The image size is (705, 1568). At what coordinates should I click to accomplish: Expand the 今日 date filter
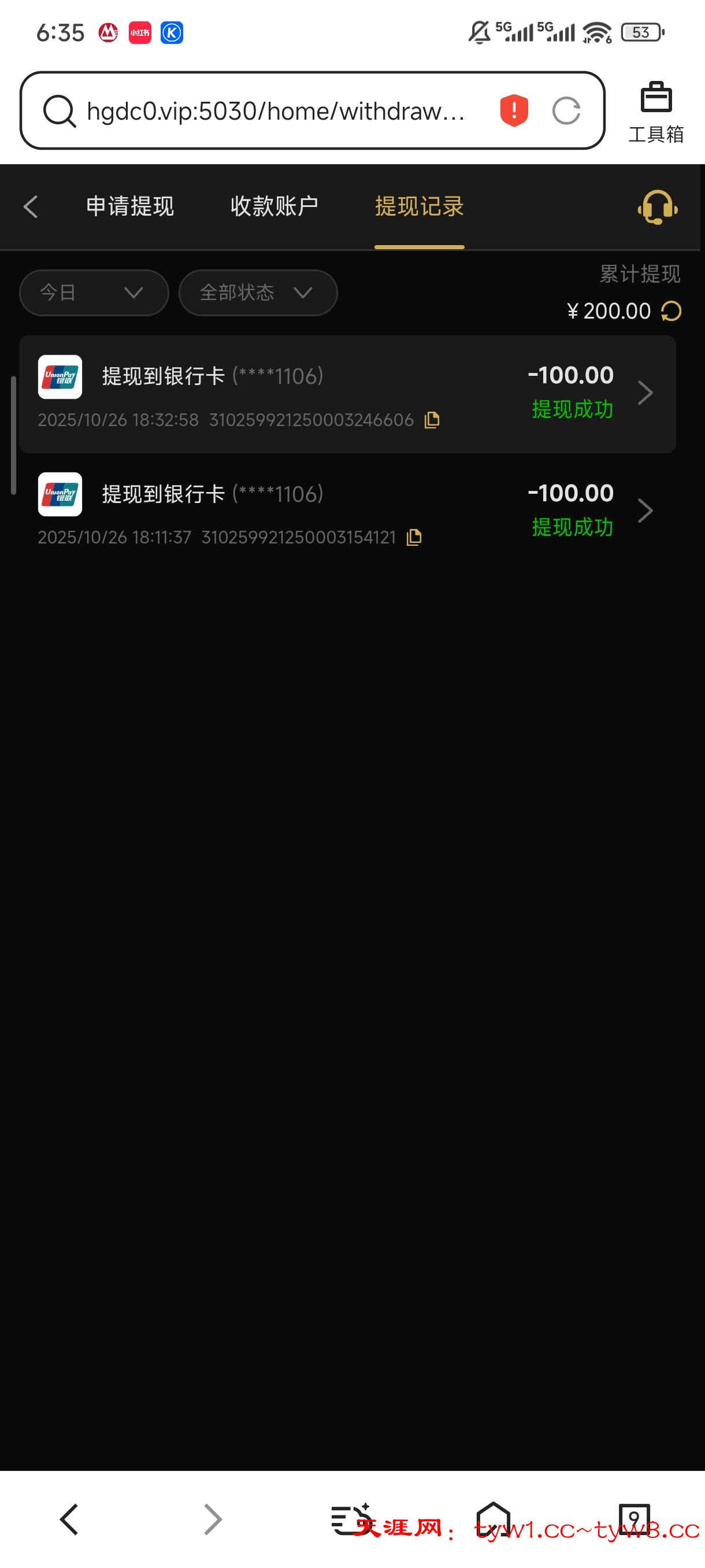click(x=94, y=293)
